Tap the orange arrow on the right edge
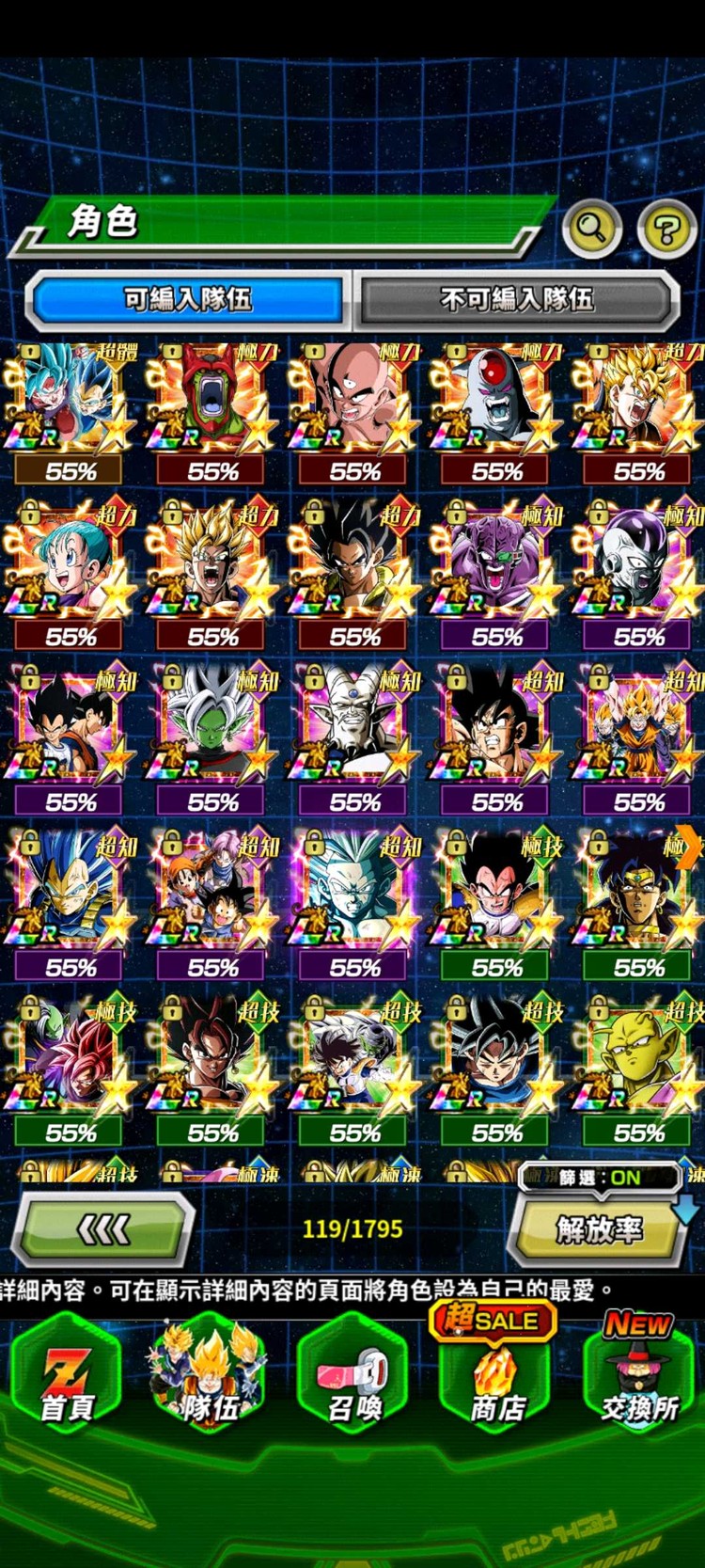This screenshot has height=1568, width=705. click(691, 844)
